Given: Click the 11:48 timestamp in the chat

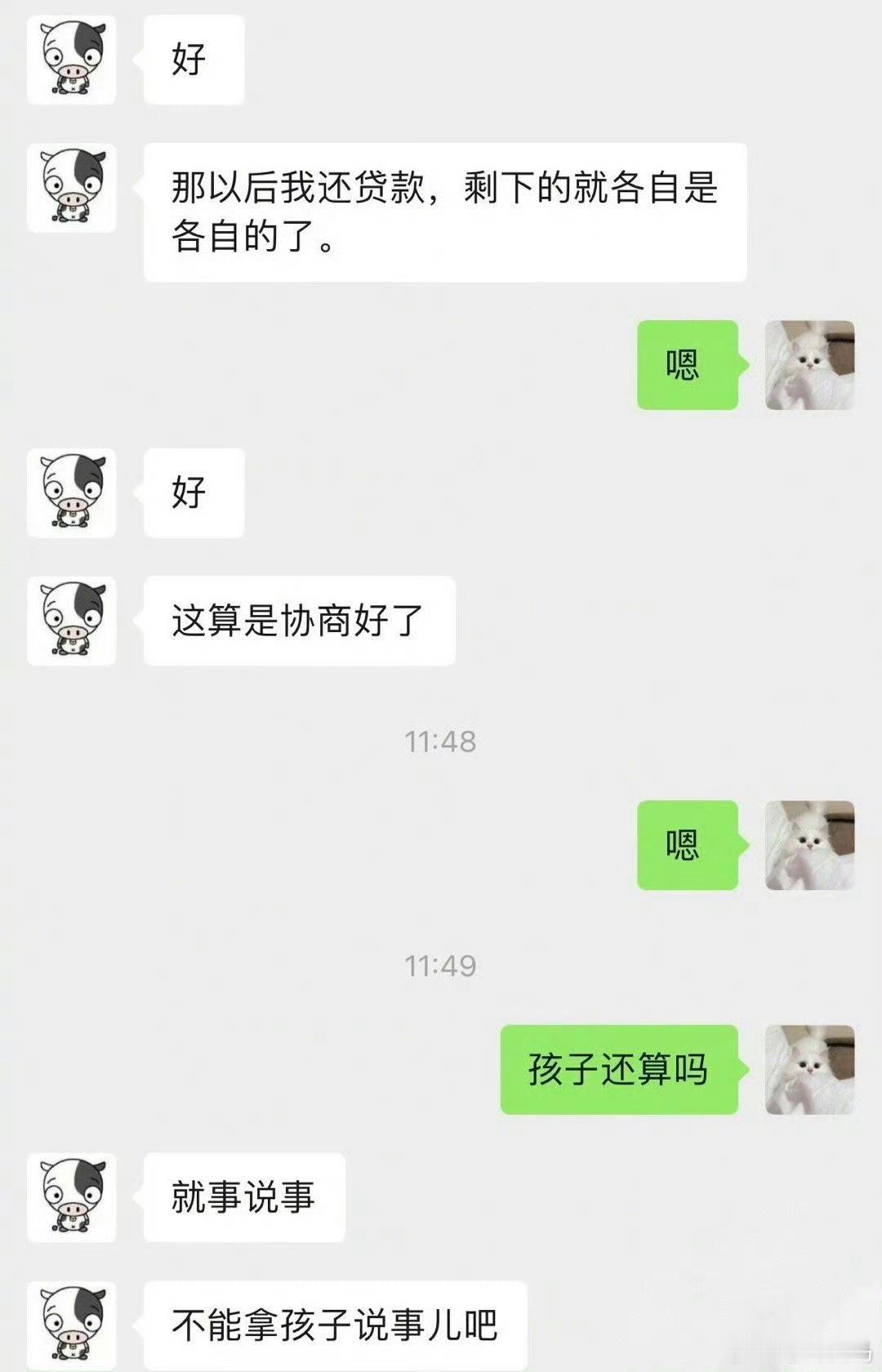Looking at the screenshot, I should click(x=441, y=739).
